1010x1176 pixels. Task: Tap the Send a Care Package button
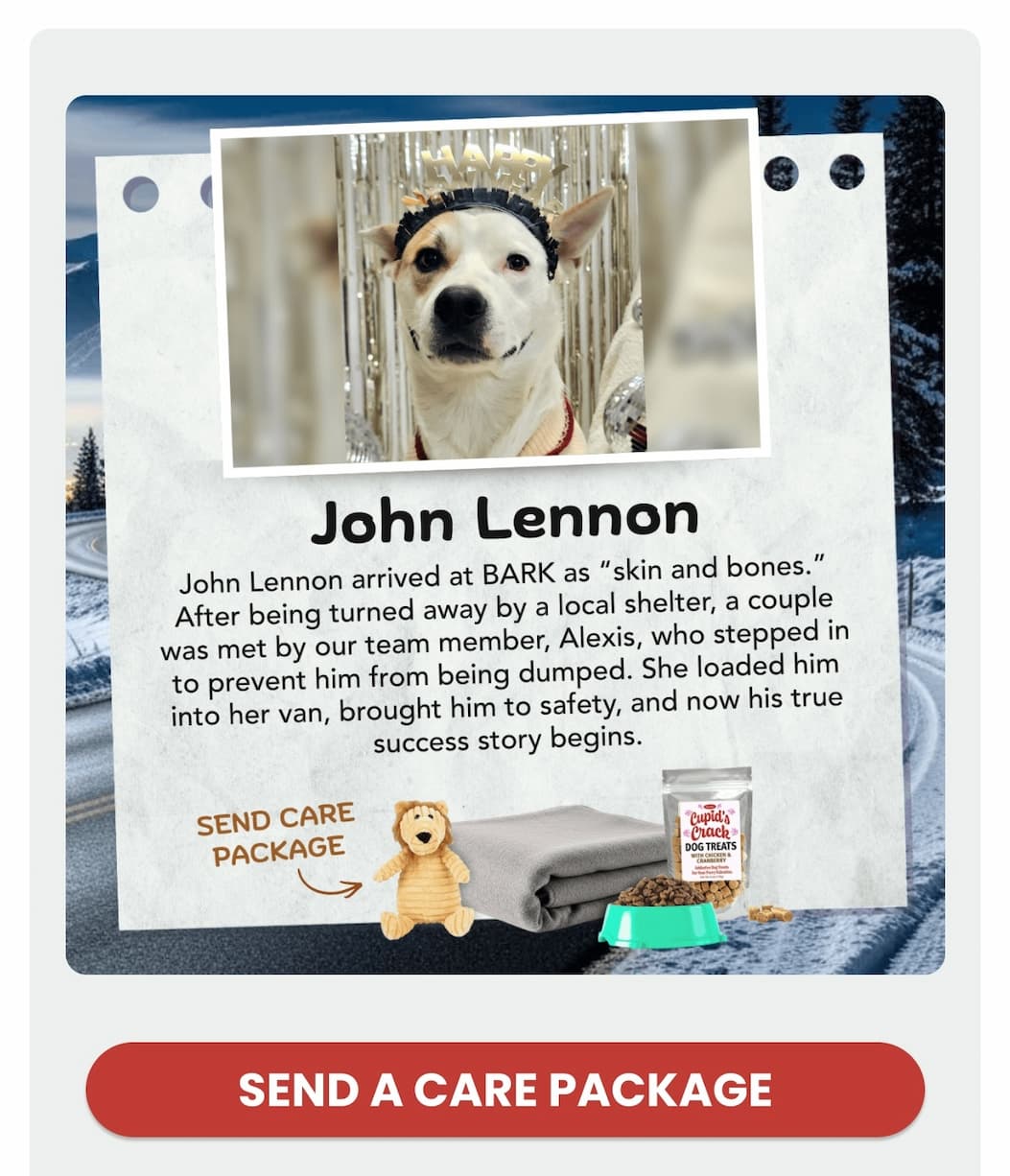505,1090
